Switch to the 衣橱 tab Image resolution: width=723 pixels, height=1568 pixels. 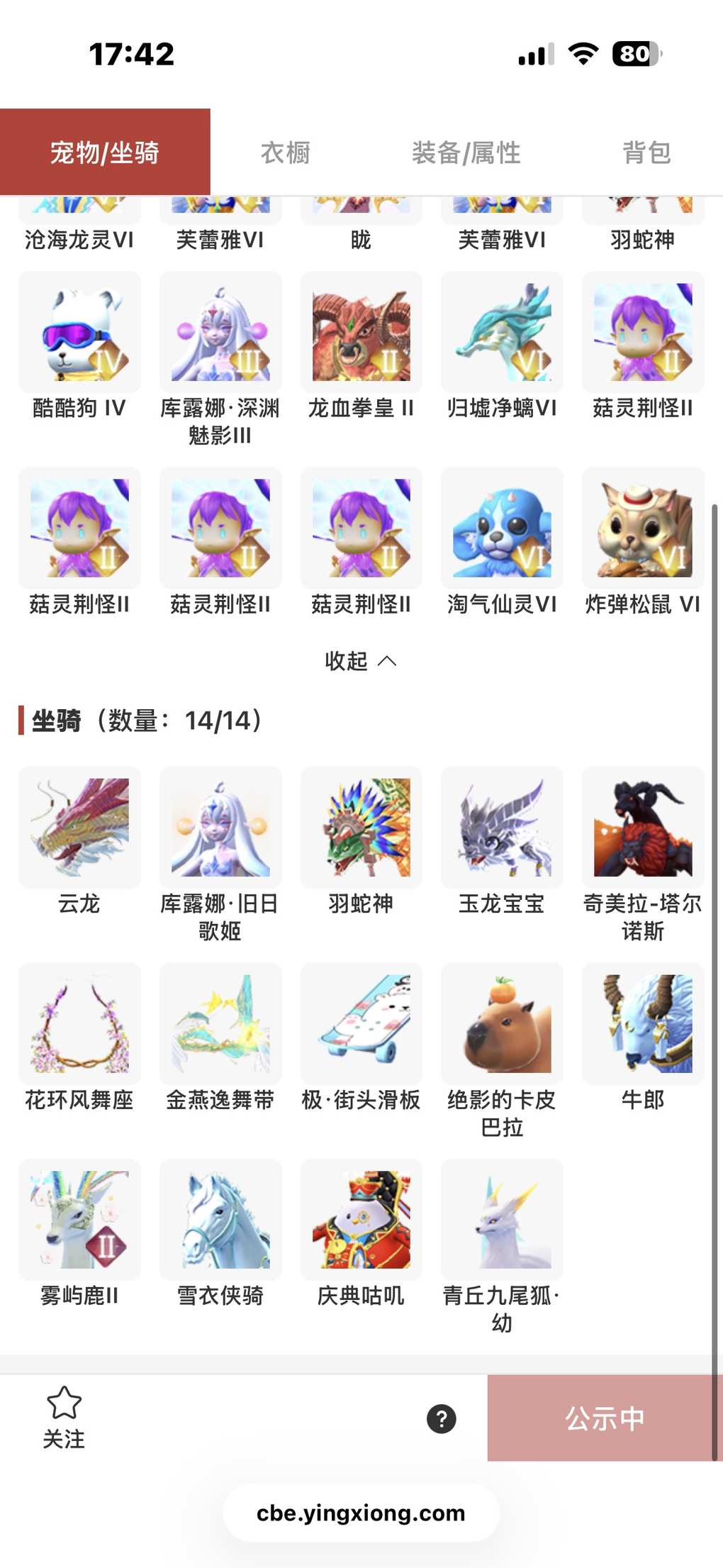[286, 152]
